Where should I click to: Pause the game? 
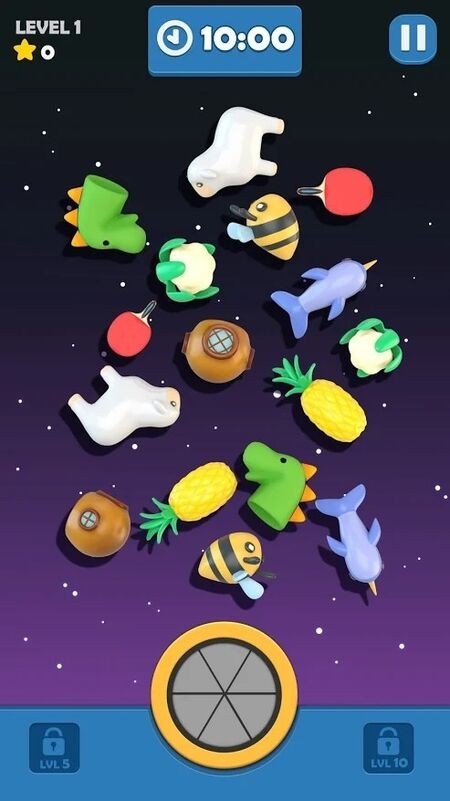click(413, 38)
